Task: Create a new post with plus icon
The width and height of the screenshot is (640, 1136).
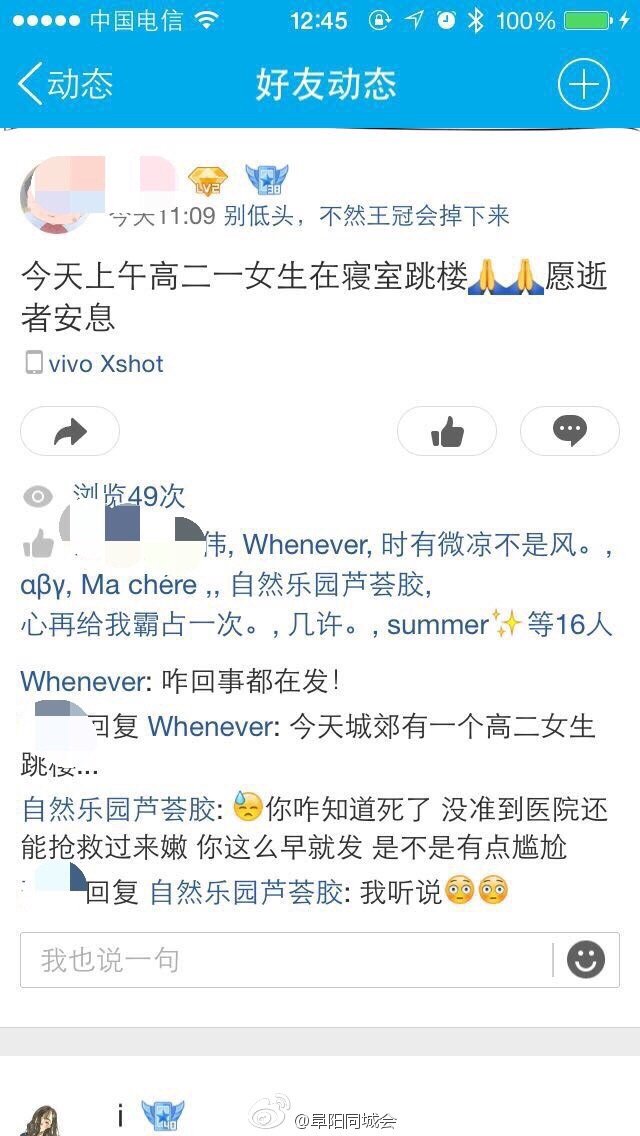Action: point(583,85)
